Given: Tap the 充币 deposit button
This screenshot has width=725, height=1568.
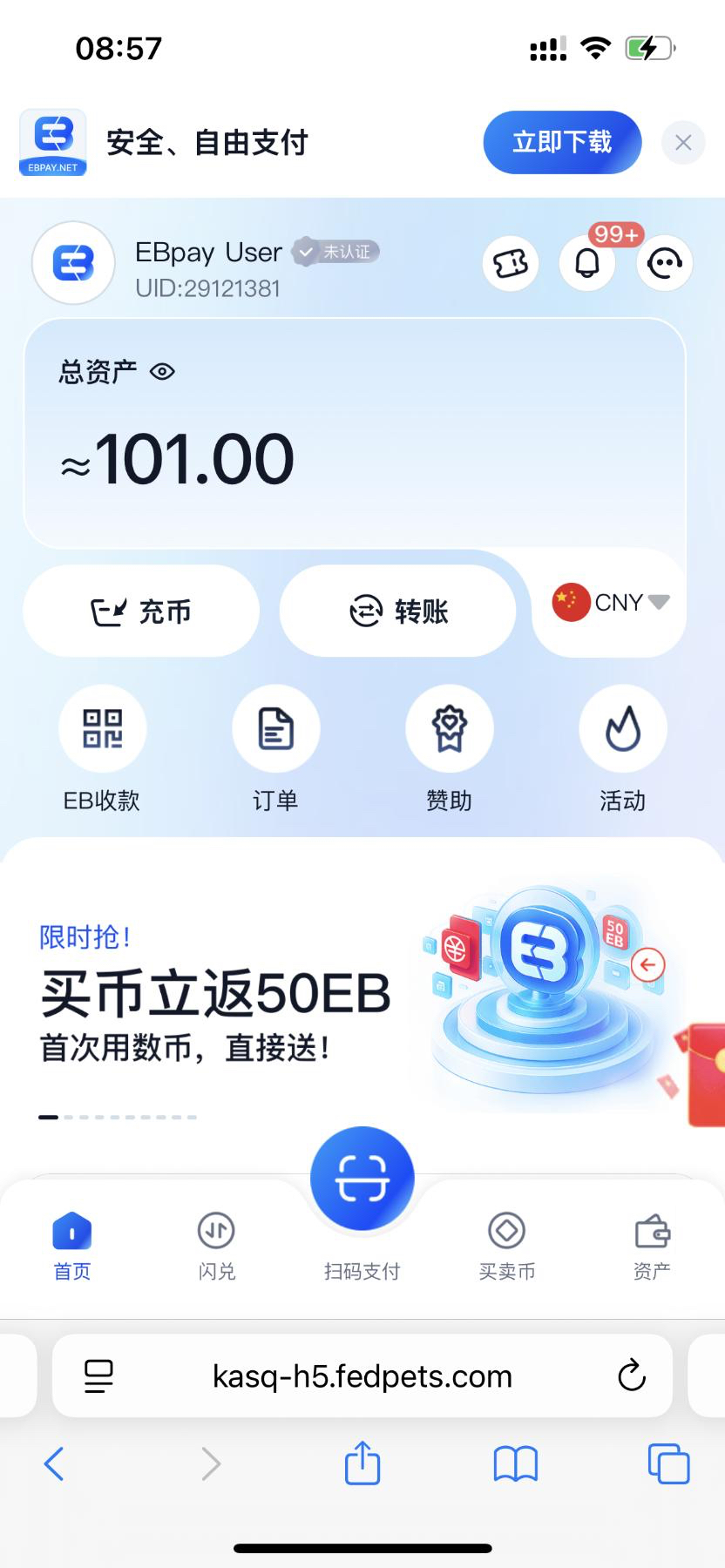Looking at the screenshot, I should (x=141, y=612).
